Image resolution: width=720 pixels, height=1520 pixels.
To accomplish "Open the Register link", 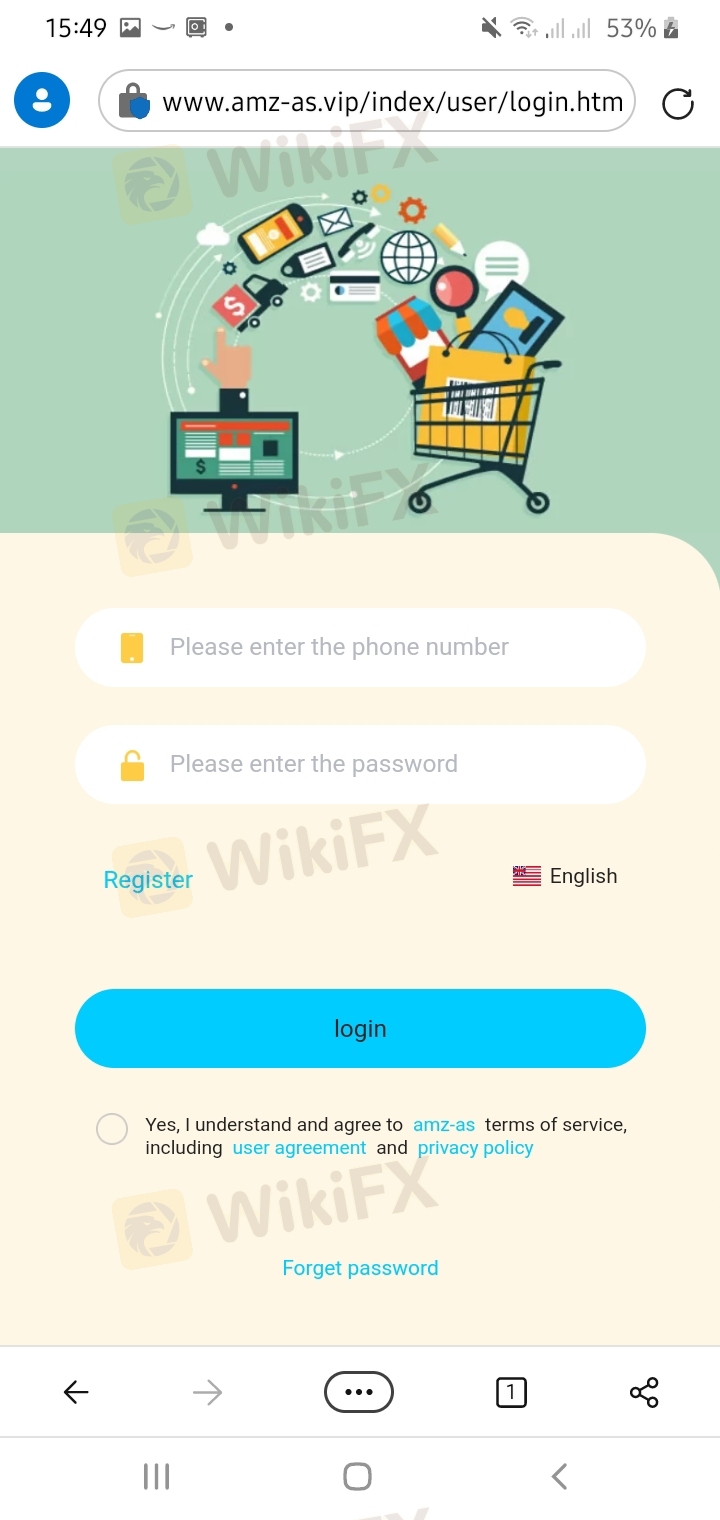I will pyautogui.click(x=148, y=880).
